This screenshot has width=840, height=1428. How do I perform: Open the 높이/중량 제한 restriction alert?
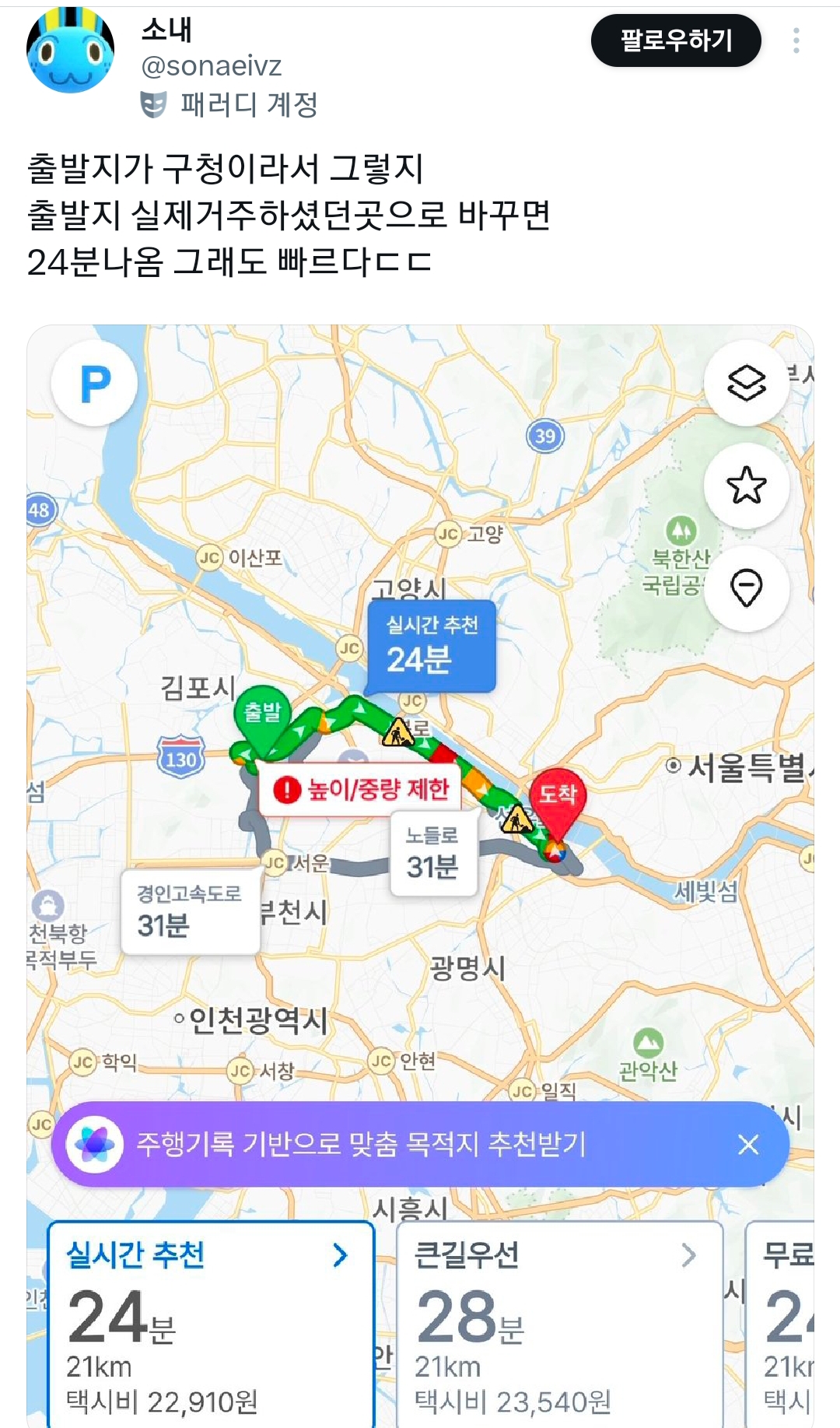362,788
